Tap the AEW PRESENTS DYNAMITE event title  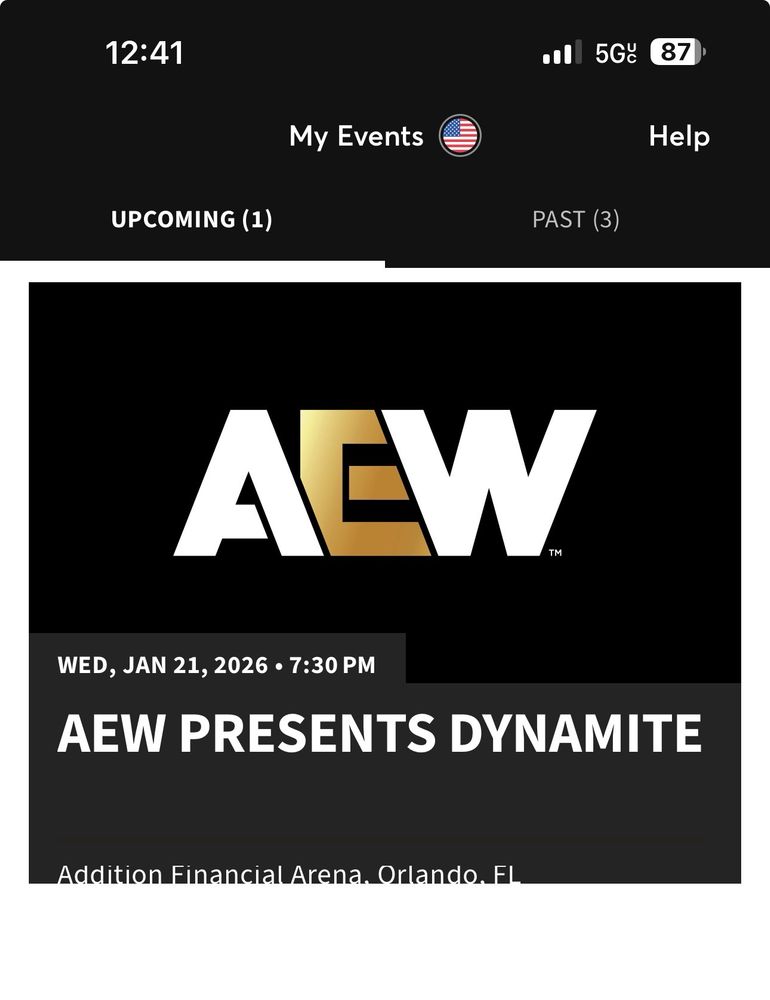379,733
